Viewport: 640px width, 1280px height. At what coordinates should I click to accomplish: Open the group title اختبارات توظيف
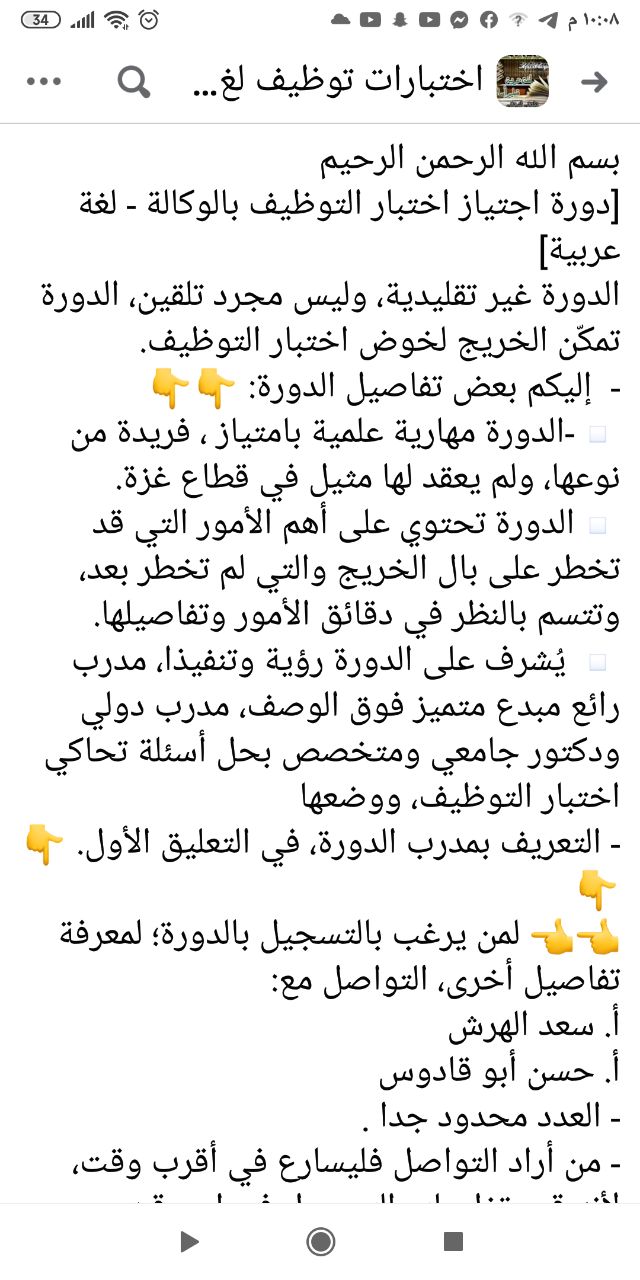coord(338,82)
